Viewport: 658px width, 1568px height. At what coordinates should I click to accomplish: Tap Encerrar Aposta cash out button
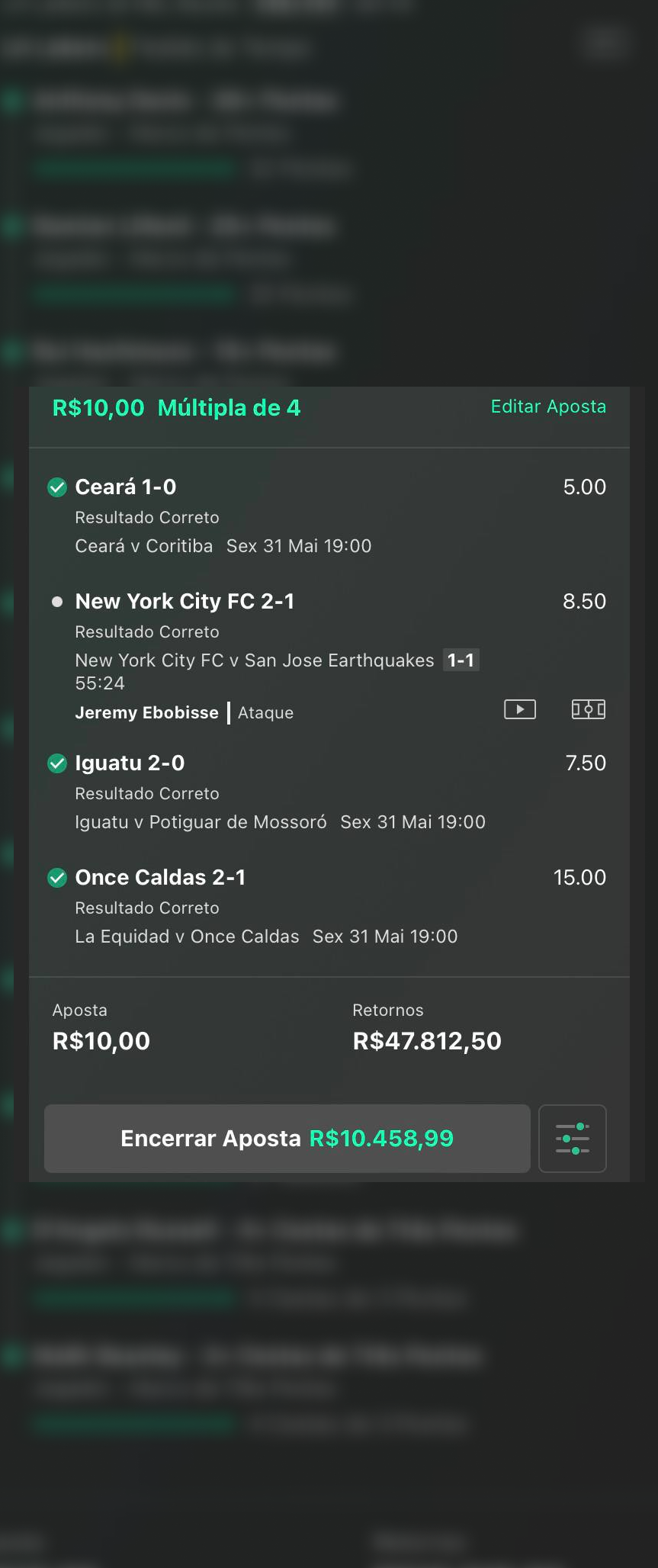click(287, 1138)
